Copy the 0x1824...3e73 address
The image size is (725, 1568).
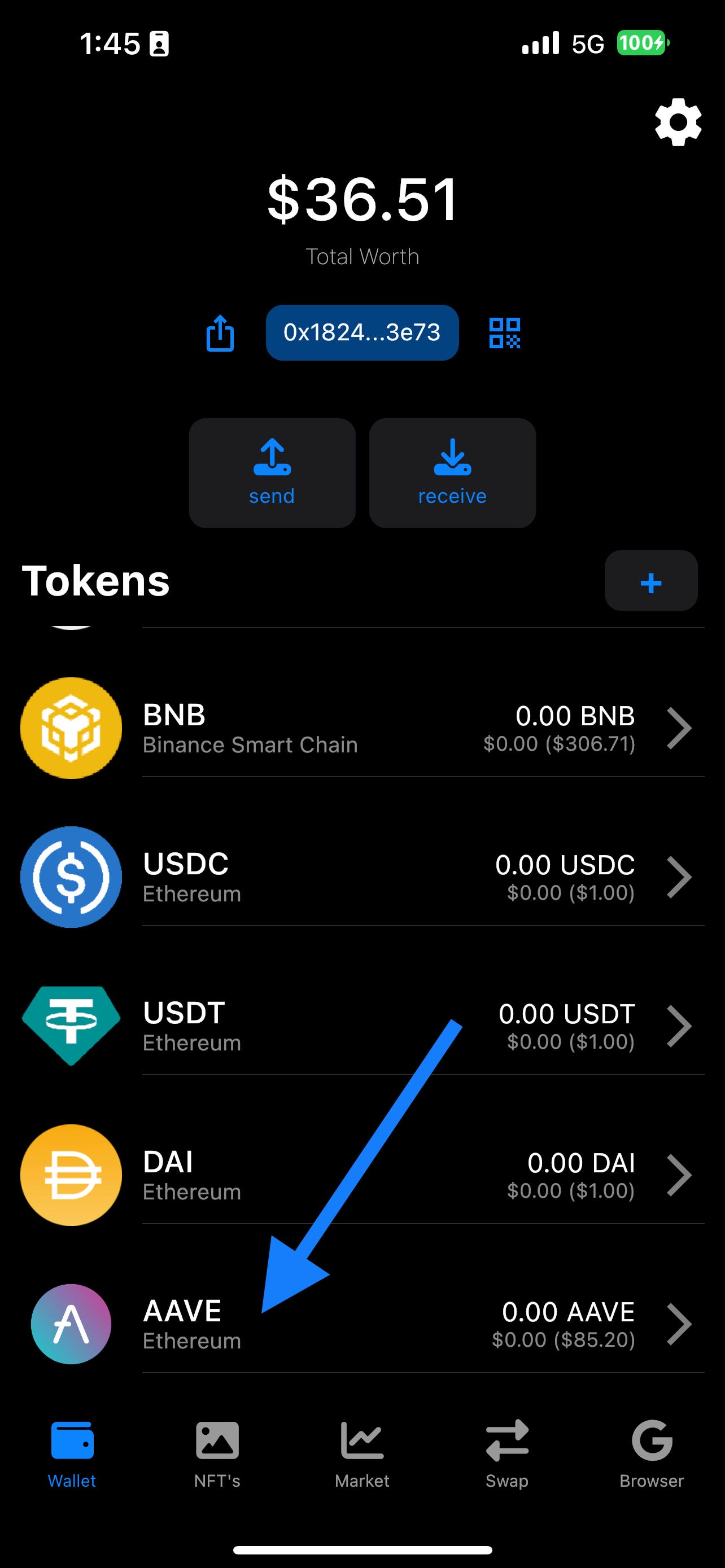point(362,332)
